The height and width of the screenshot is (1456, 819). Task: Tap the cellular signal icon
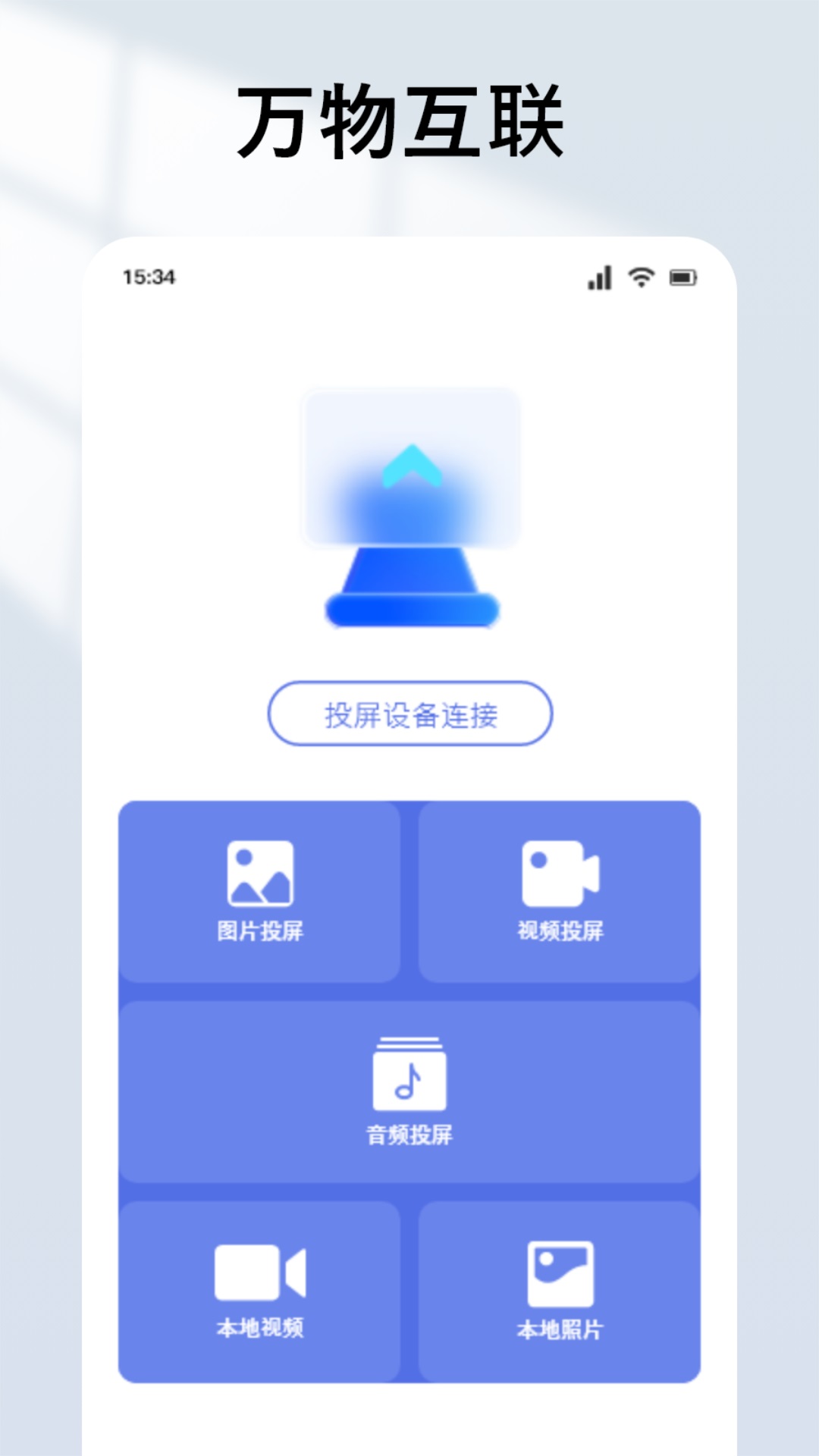point(599,279)
